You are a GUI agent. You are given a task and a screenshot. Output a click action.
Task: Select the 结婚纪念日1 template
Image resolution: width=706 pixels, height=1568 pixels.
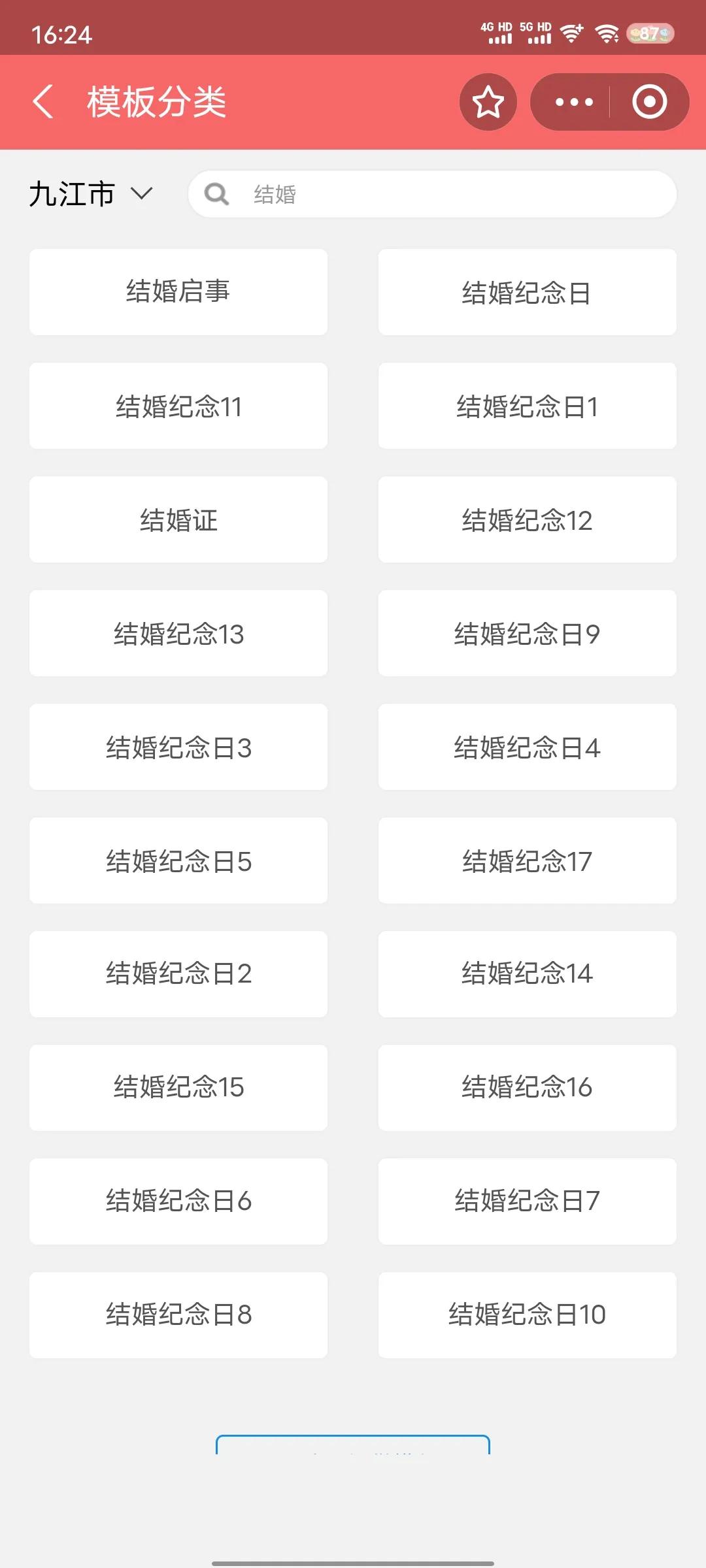click(527, 405)
